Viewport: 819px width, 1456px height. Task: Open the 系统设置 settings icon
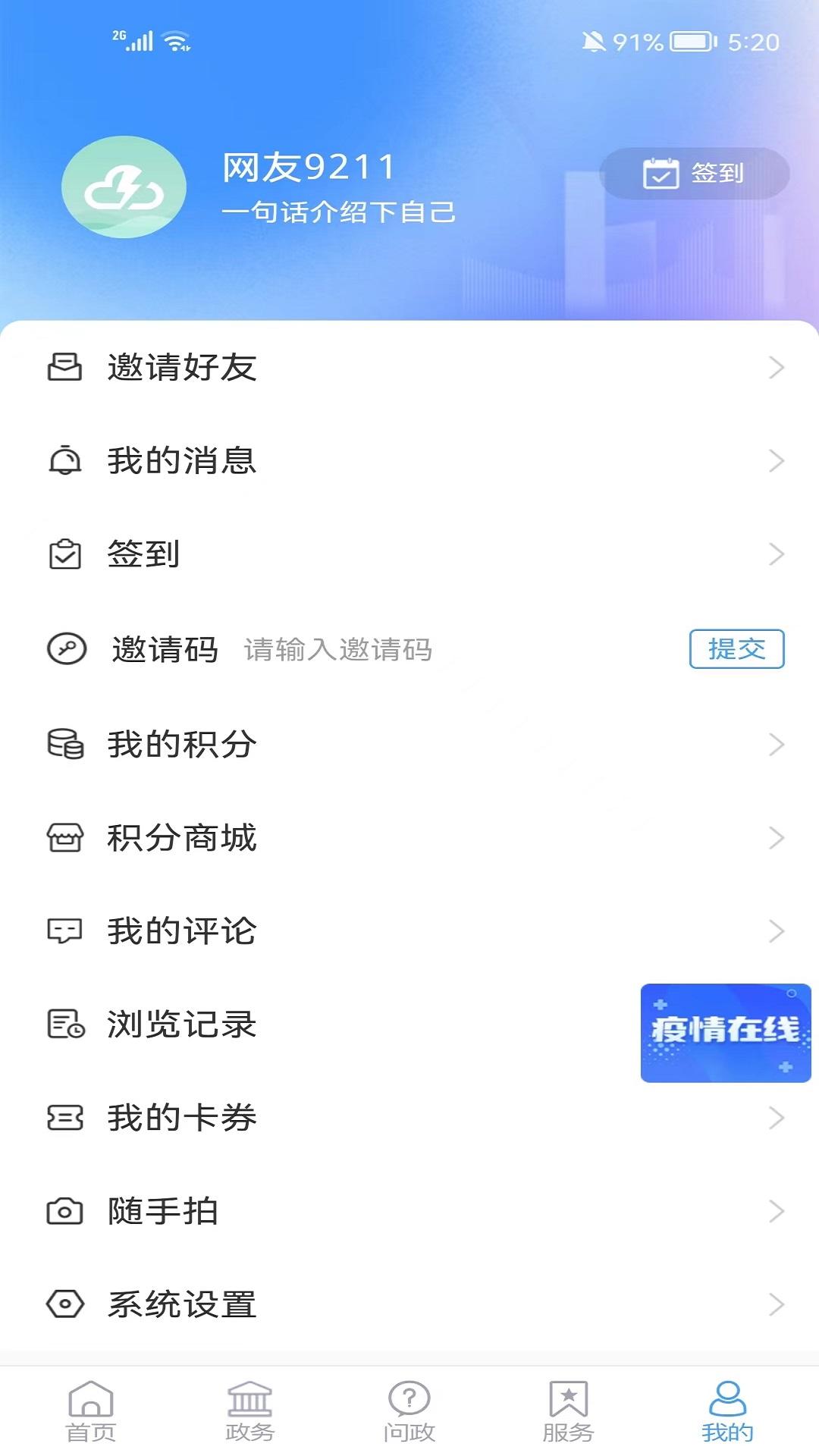[x=65, y=1304]
